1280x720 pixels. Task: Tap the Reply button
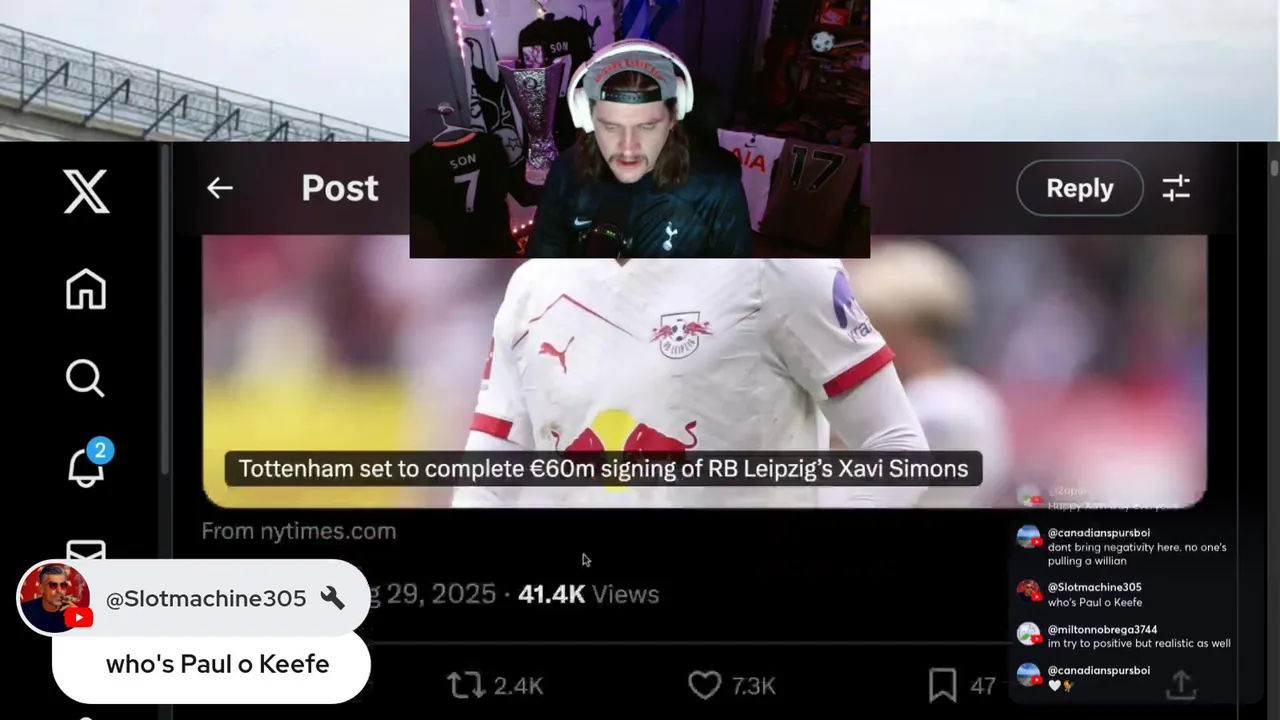(1079, 188)
